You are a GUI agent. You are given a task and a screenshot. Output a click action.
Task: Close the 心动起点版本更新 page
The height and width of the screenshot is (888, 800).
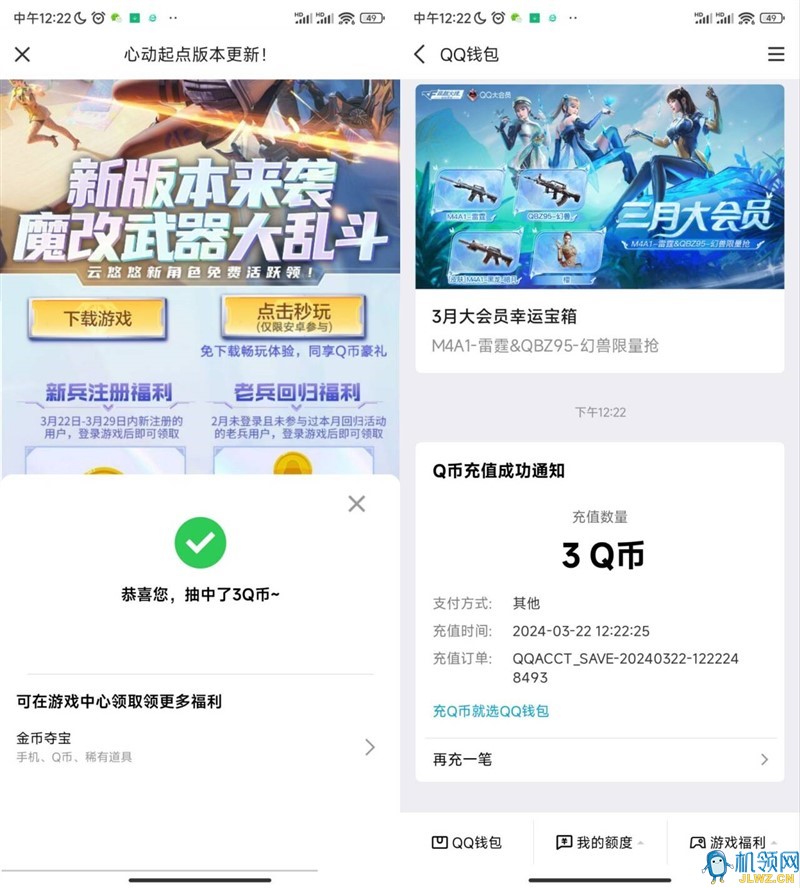click(22, 54)
